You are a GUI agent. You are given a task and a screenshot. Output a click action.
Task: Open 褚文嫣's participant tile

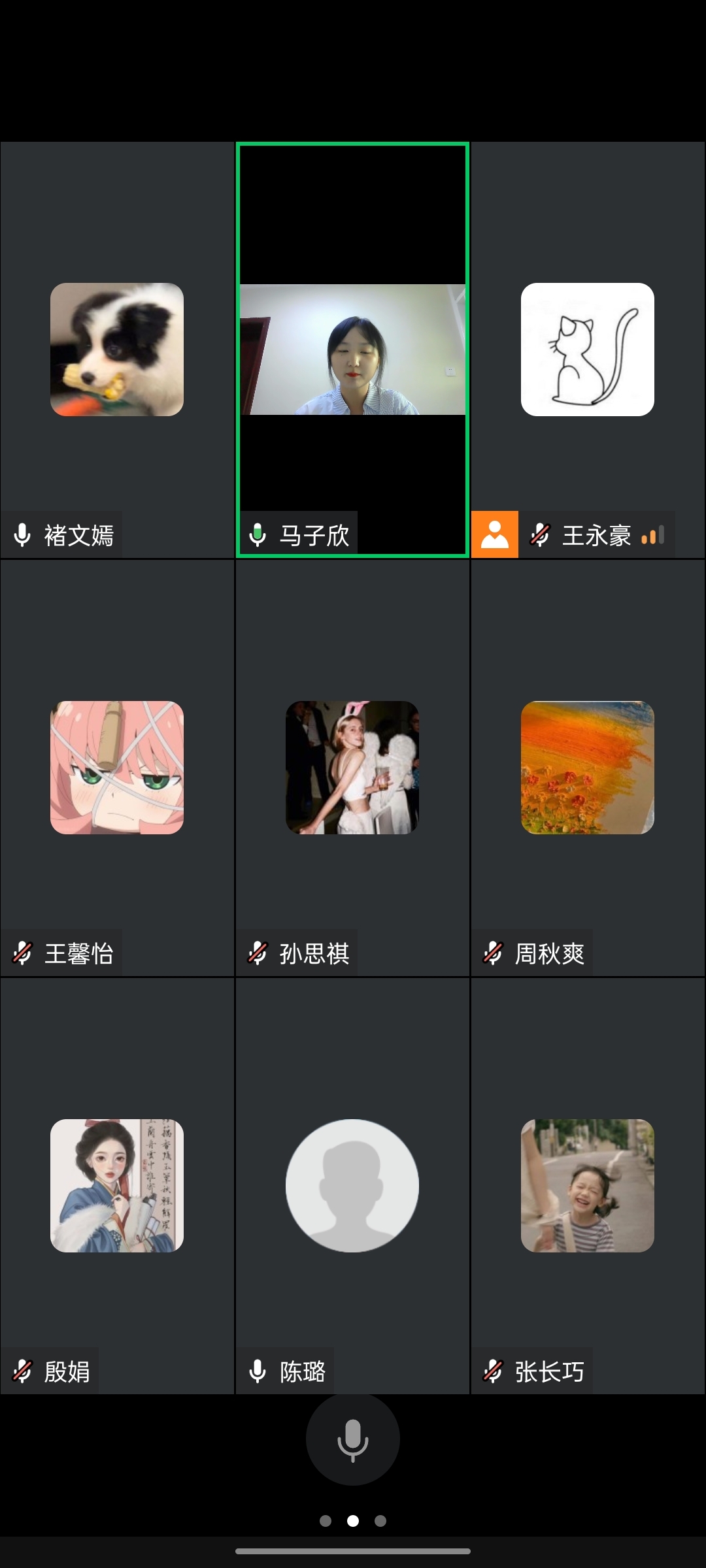point(117,350)
